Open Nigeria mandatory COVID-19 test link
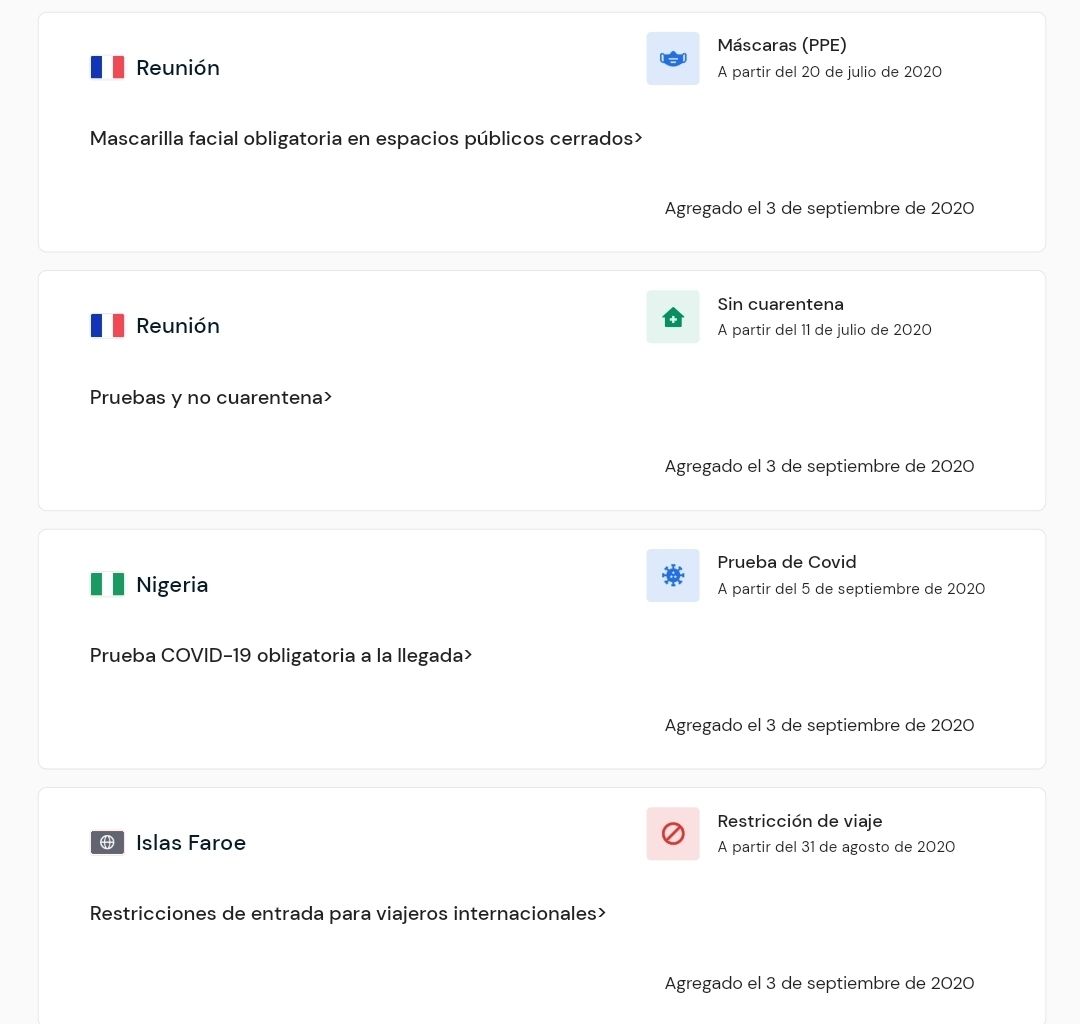This screenshot has width=1080, height=1024. pos(281,655)
